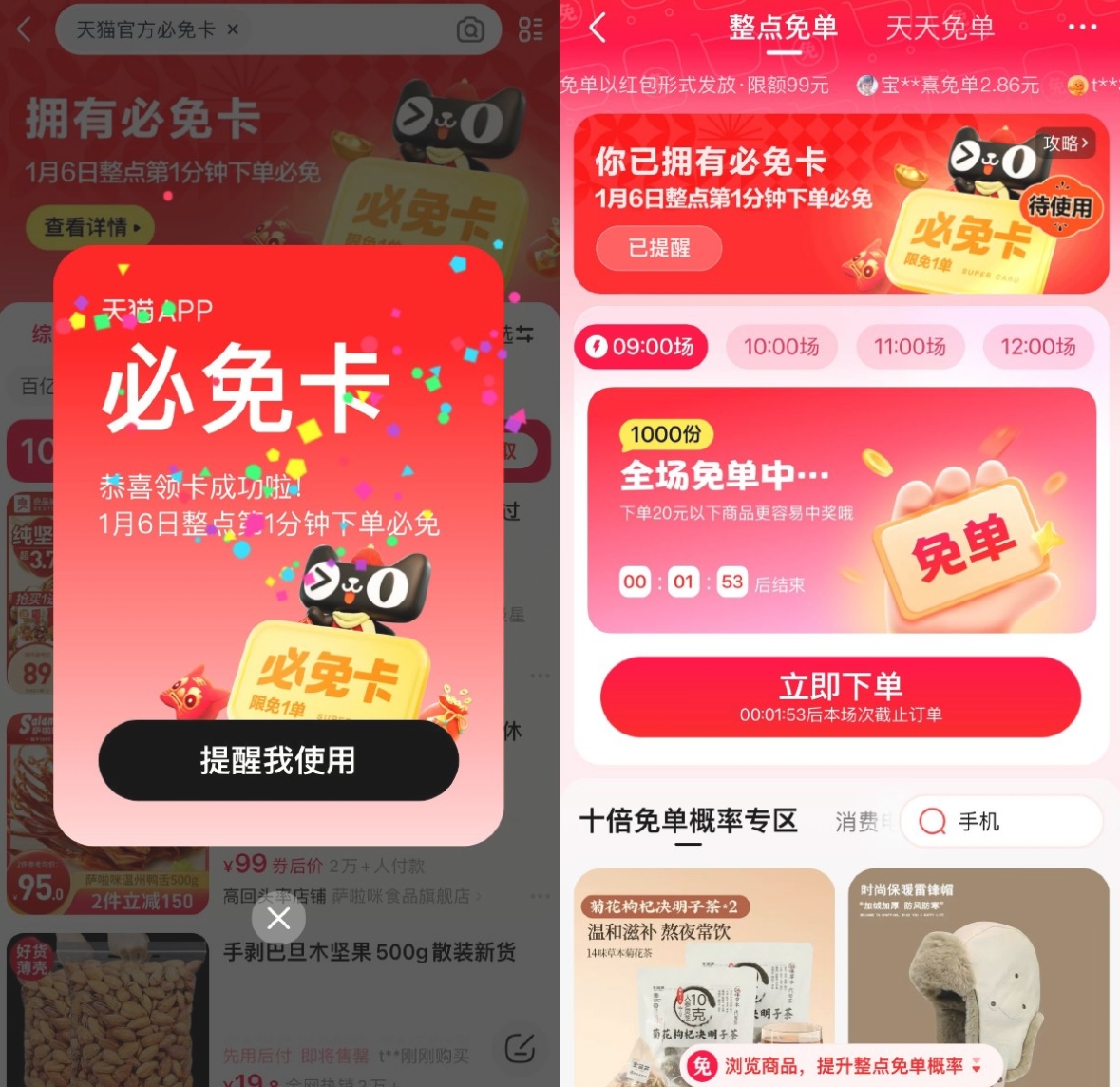1120x1087 pixels.
Task: Open the 攻略 guide link
Action: tap(1066, 143)
